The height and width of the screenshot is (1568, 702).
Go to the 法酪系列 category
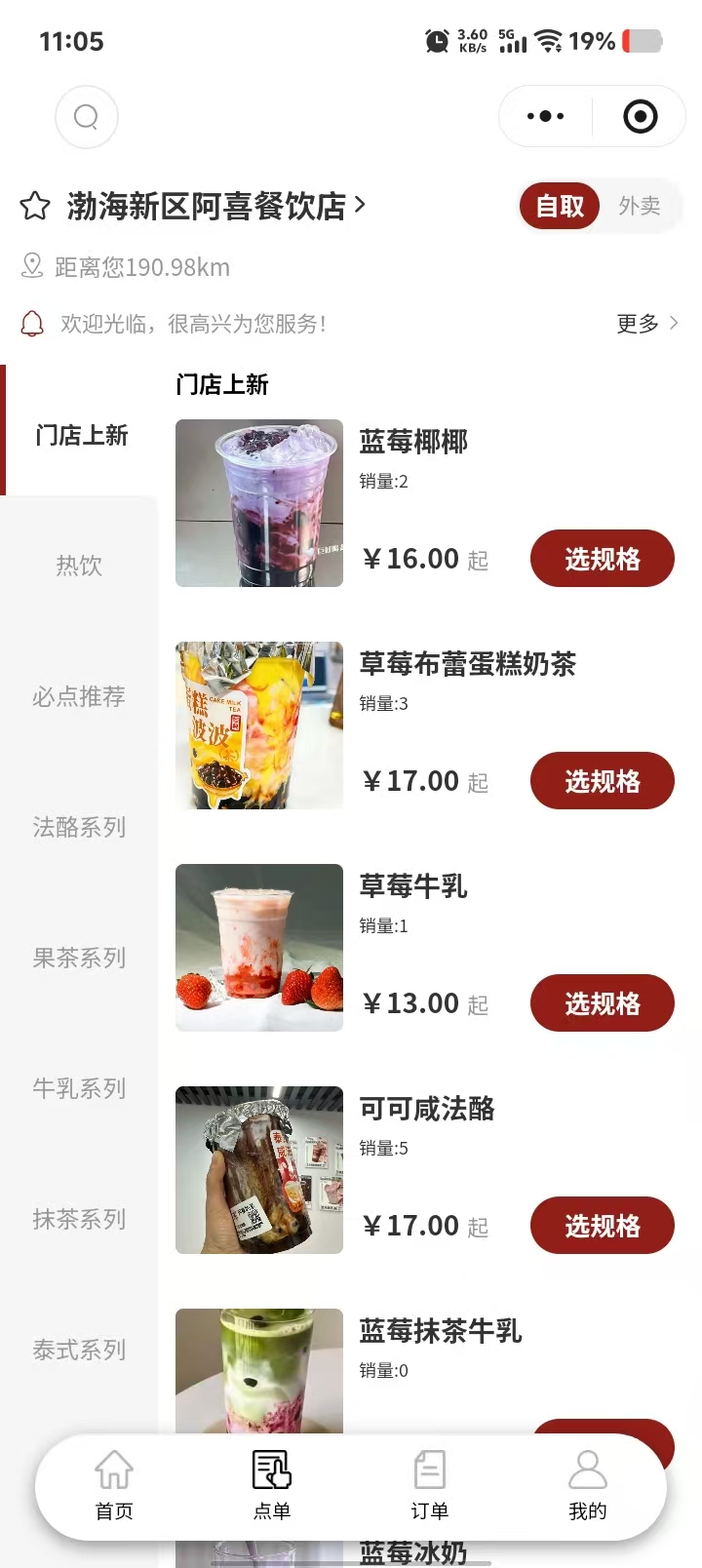[x=79, y=827]
